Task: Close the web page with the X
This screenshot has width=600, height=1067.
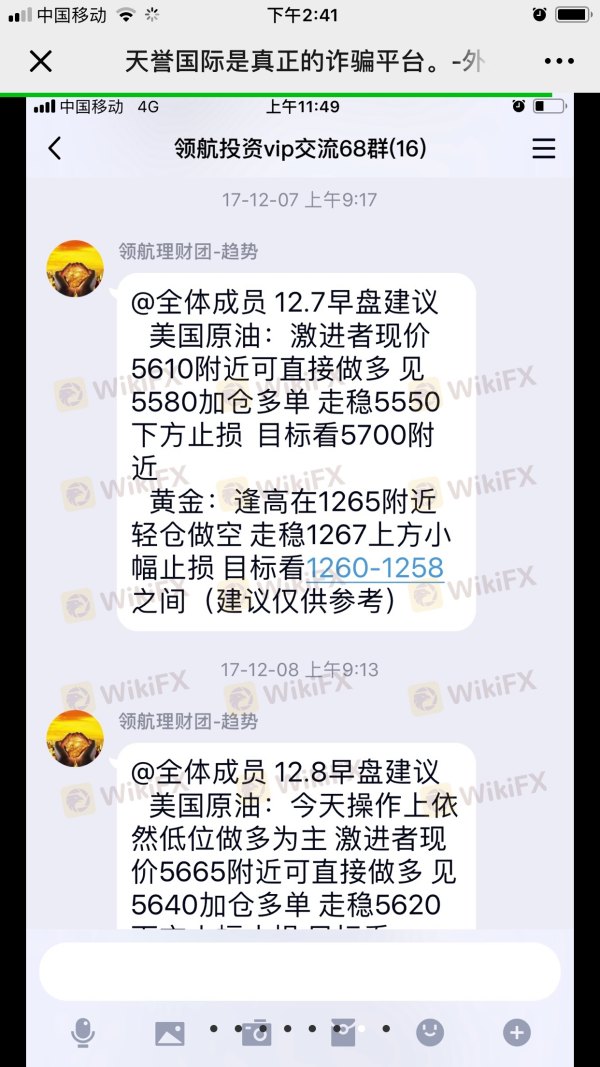Action: click(x=40, y=62)
